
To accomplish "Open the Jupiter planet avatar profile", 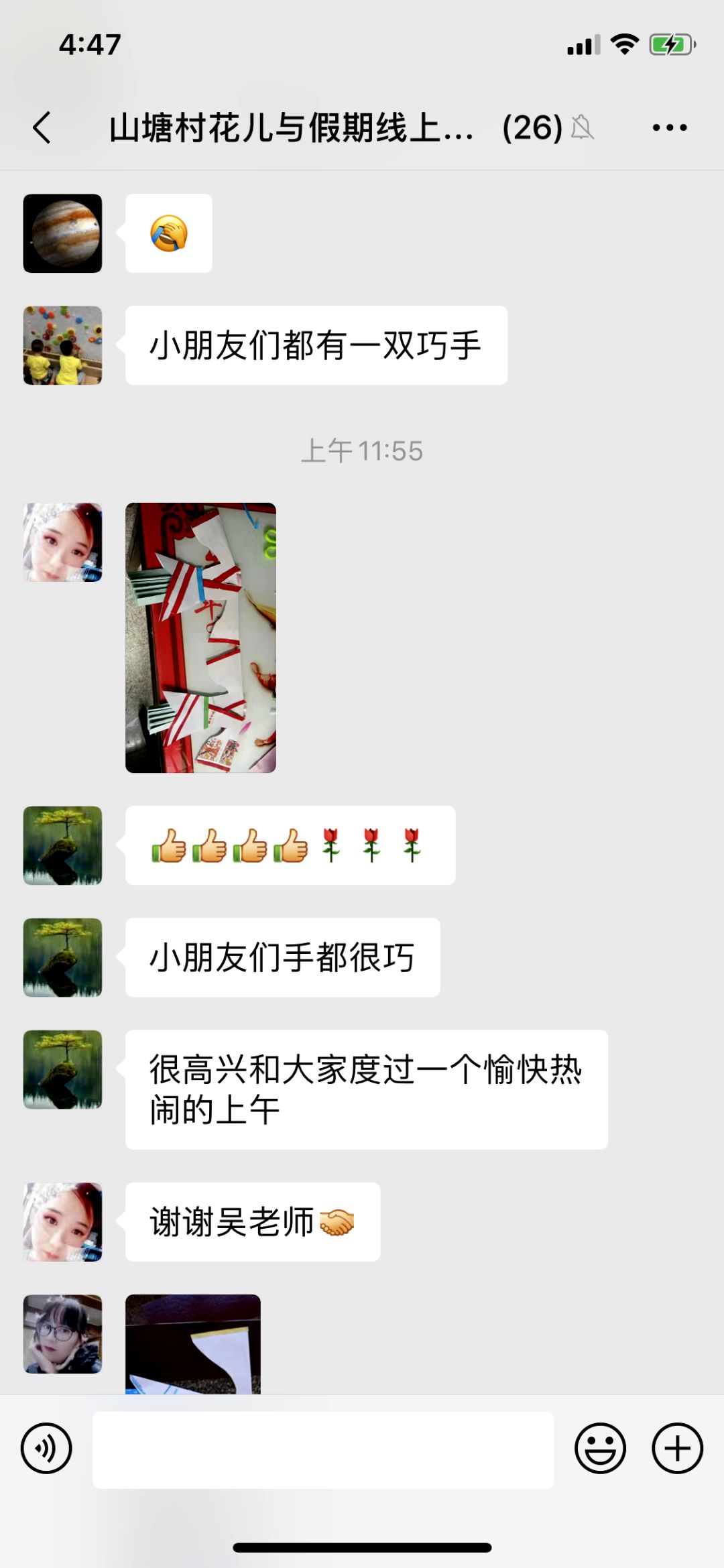I will 62,233.
